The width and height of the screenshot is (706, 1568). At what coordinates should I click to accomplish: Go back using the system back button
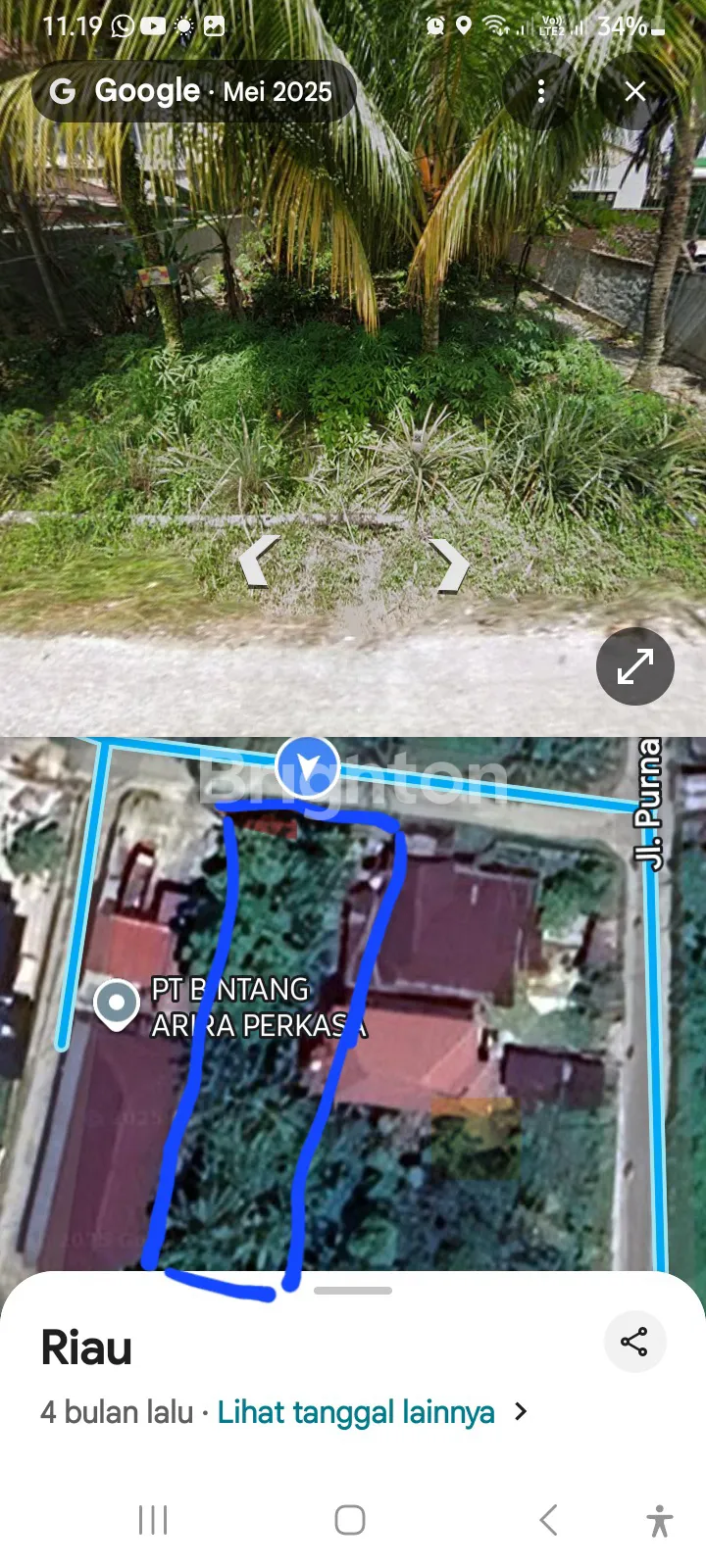pyautogui.click(x=548, y=1520)
